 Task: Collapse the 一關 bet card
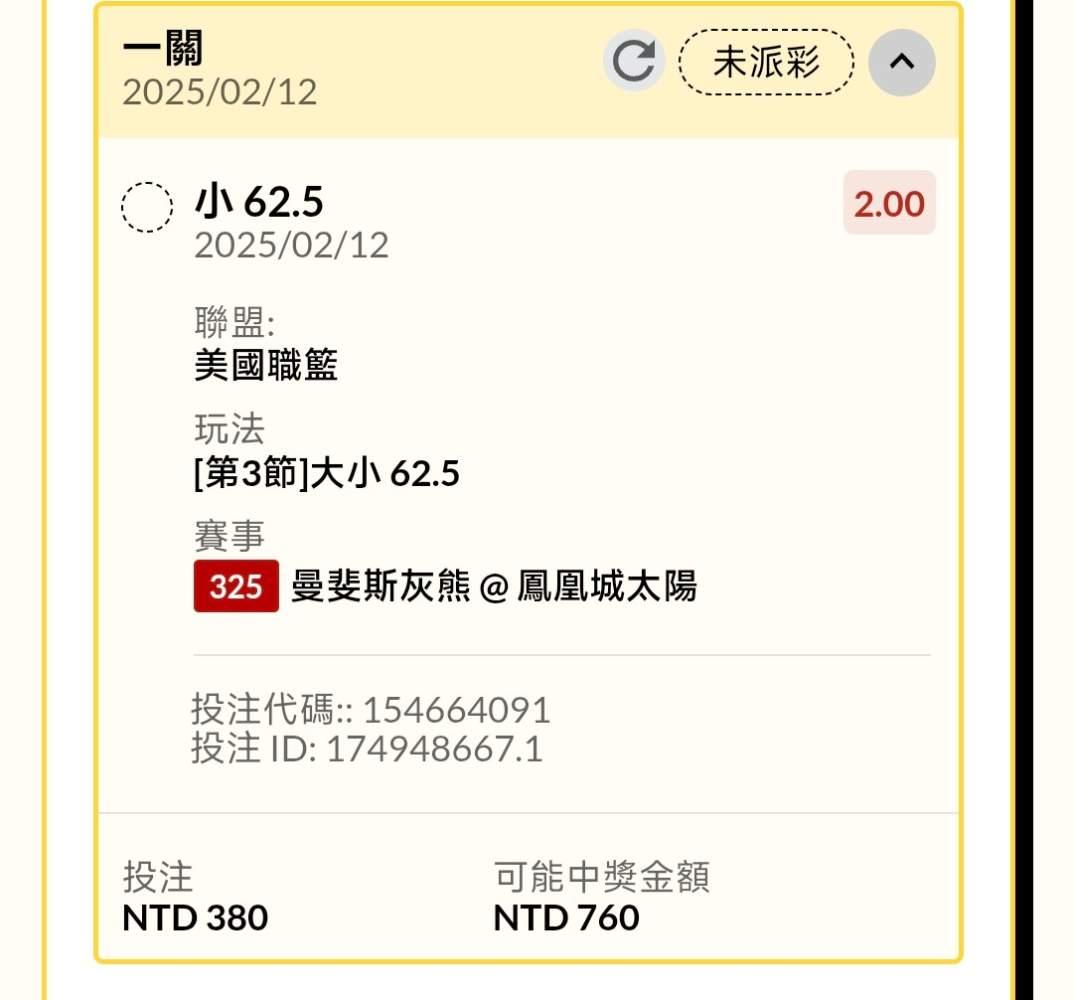(x=901, y=62)
